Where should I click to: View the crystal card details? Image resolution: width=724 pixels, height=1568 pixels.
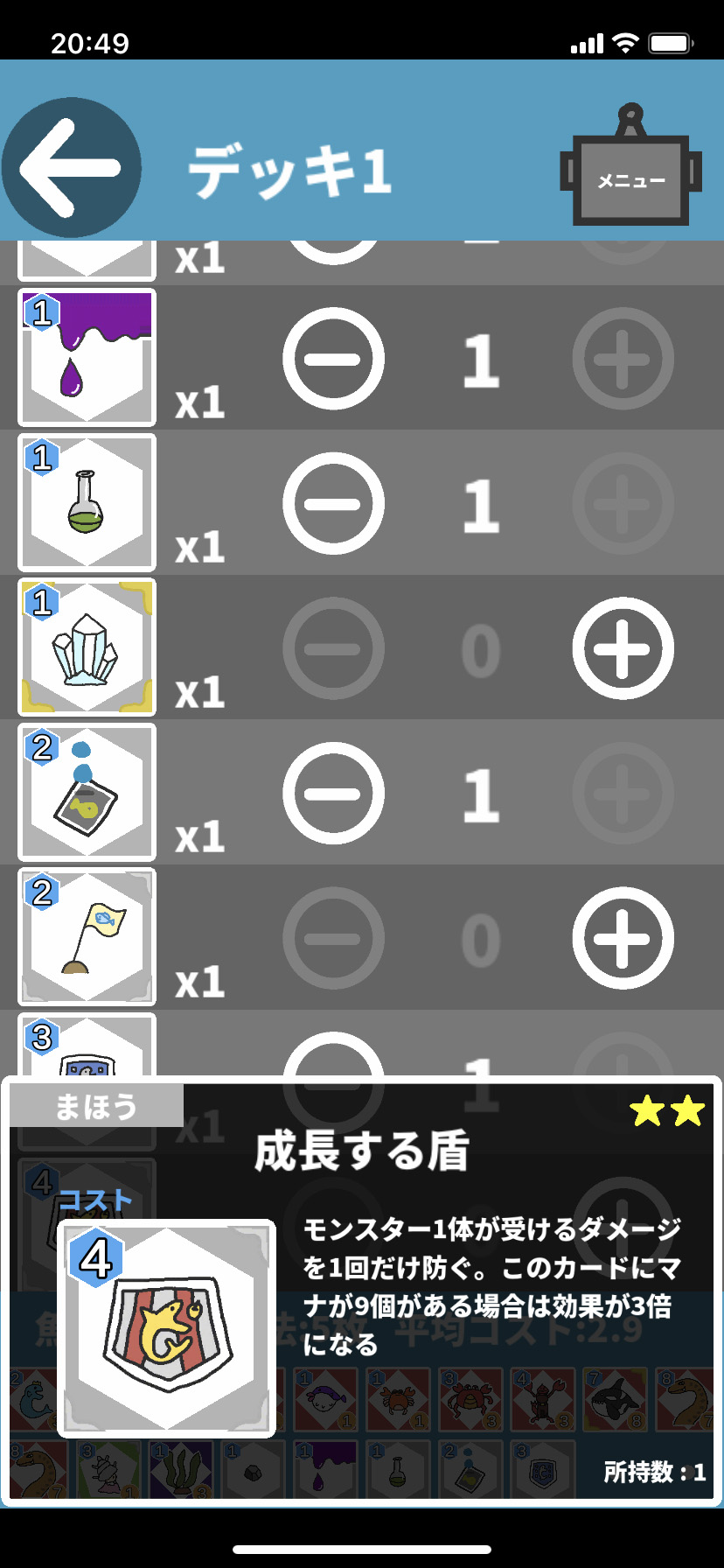click(87, 647)
